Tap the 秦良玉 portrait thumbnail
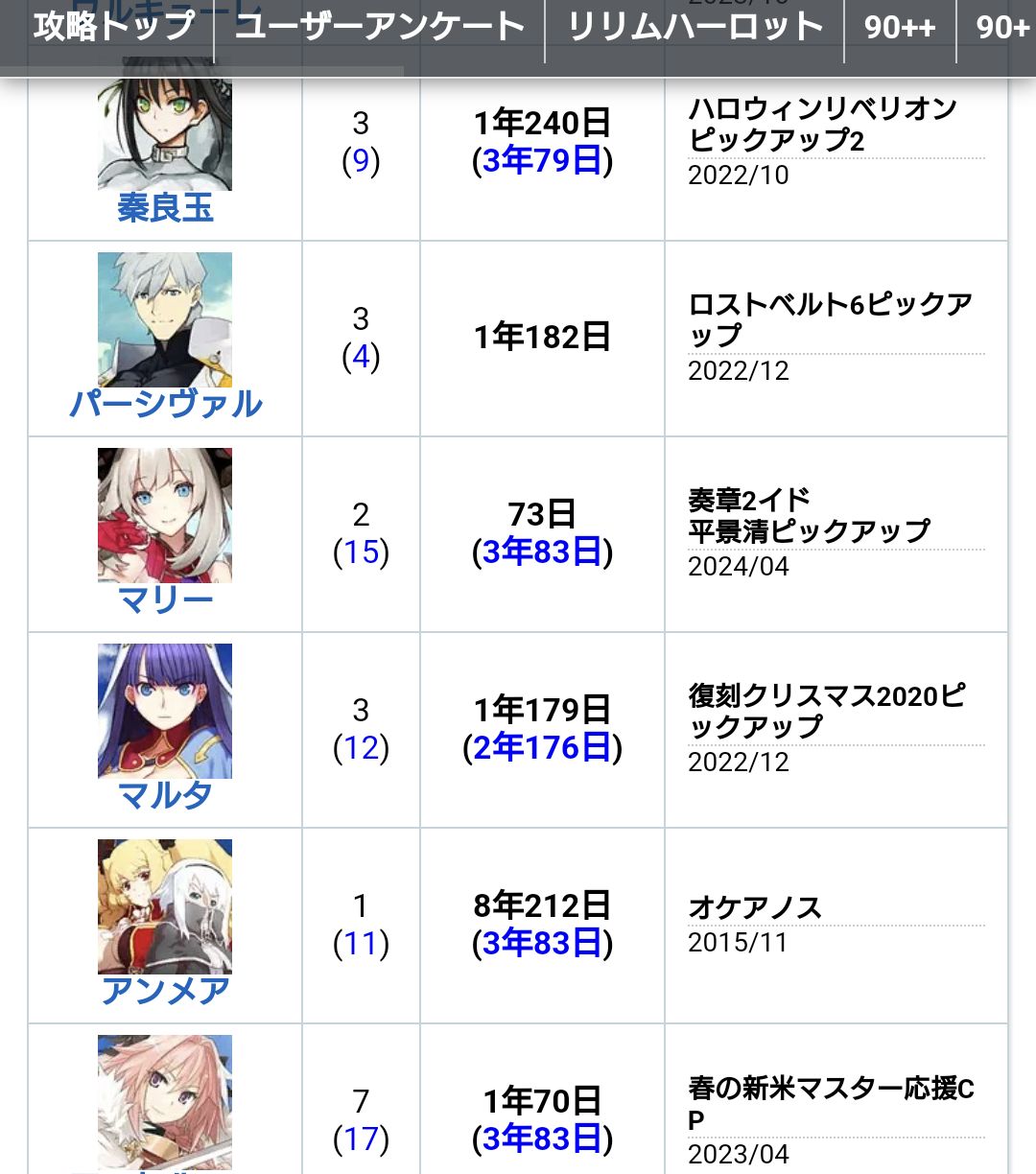The height and width of the screenshot is (1174, 1036). (165, 134)
